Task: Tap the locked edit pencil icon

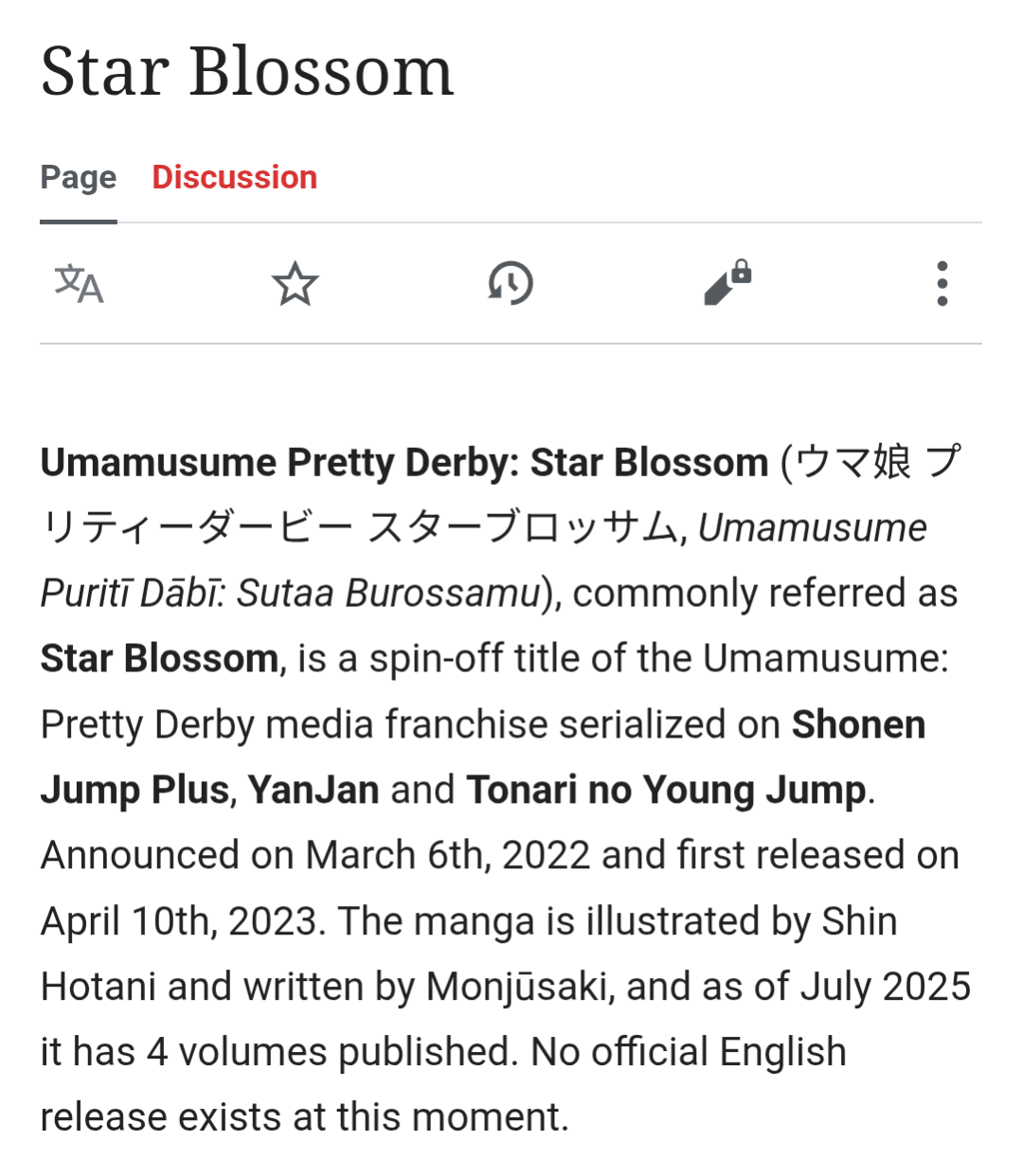Action: [726, 284]
